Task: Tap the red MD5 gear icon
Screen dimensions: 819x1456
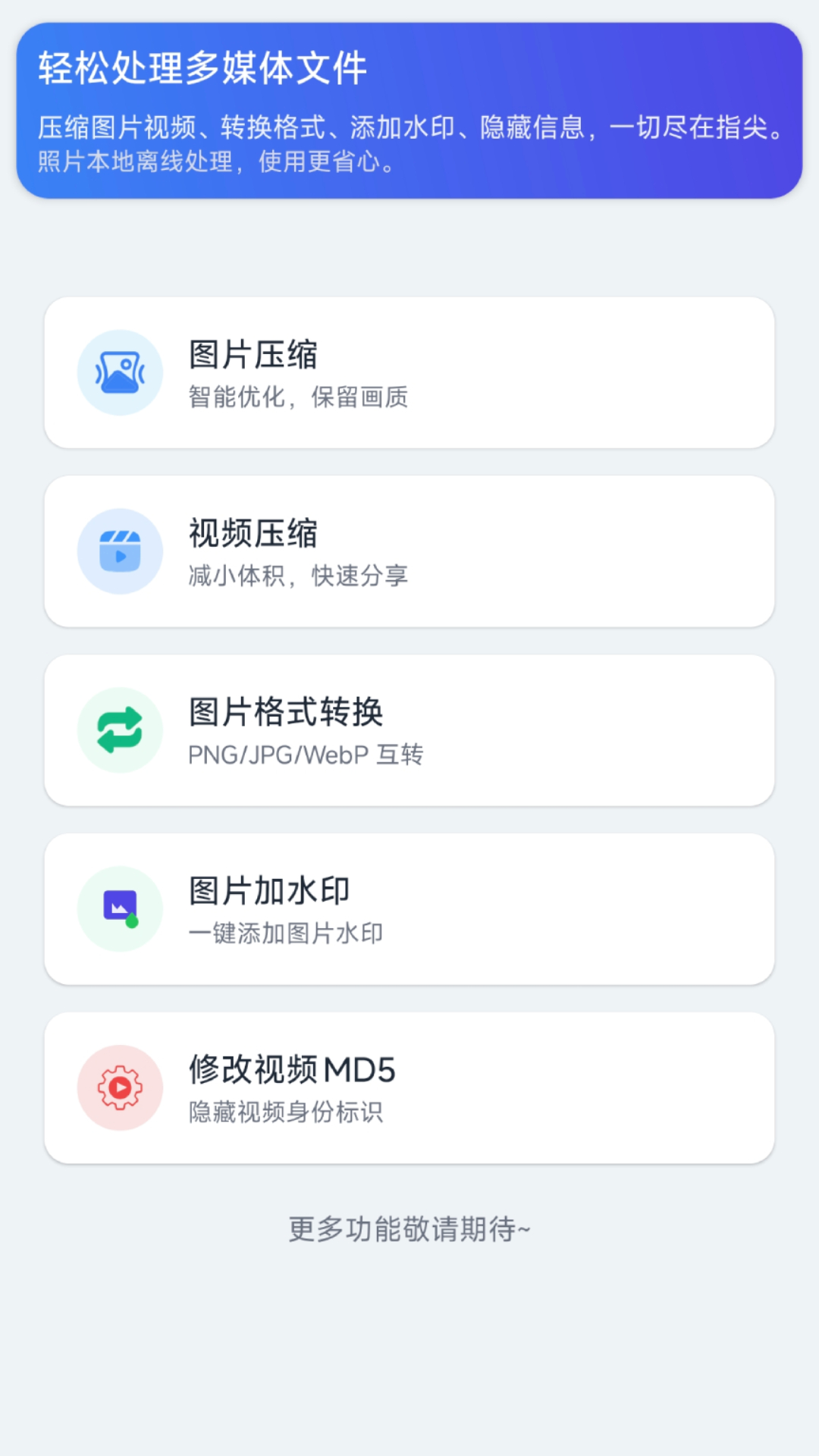Action: (119, 1087)
